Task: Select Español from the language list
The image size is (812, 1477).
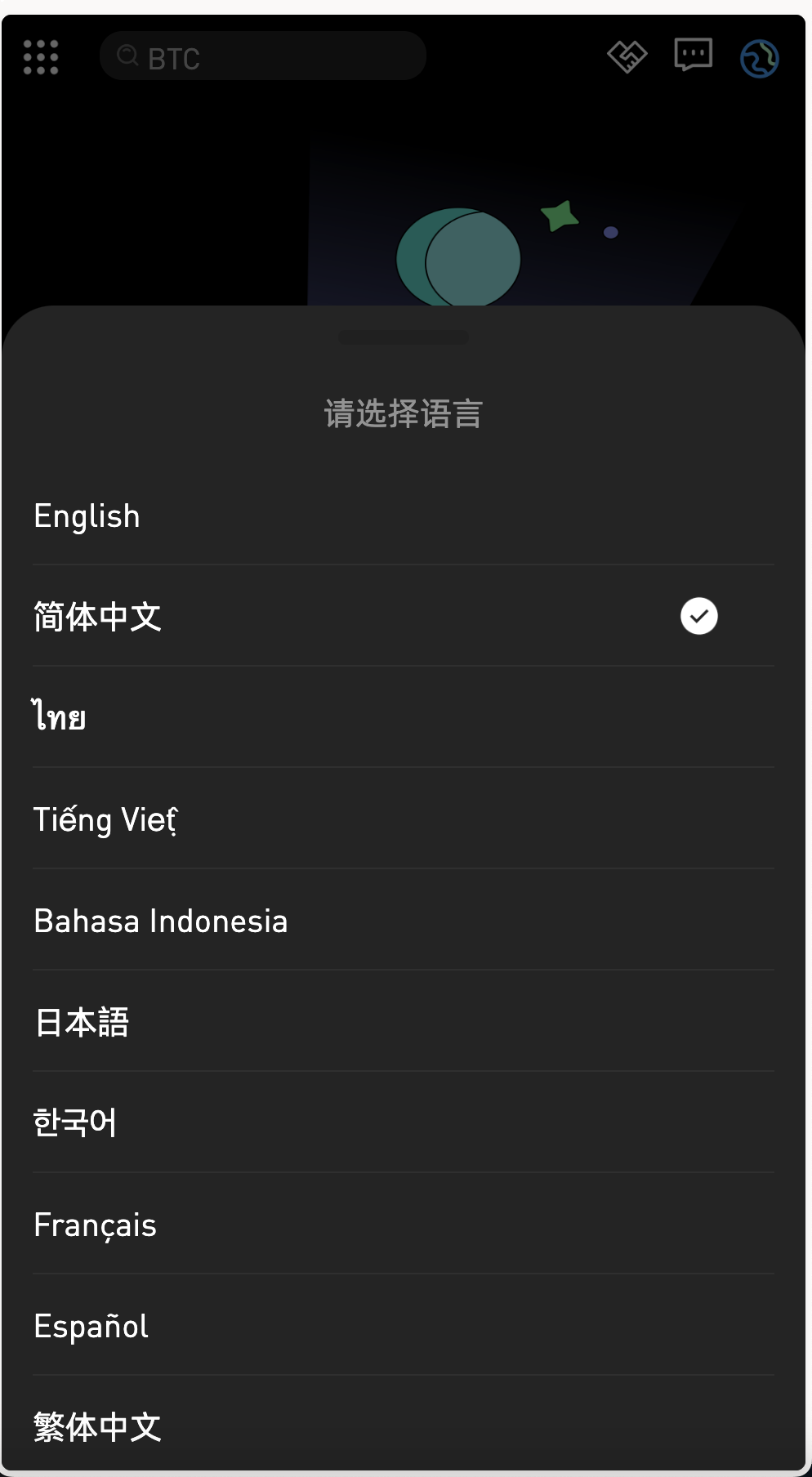Action: [404, 1325]
